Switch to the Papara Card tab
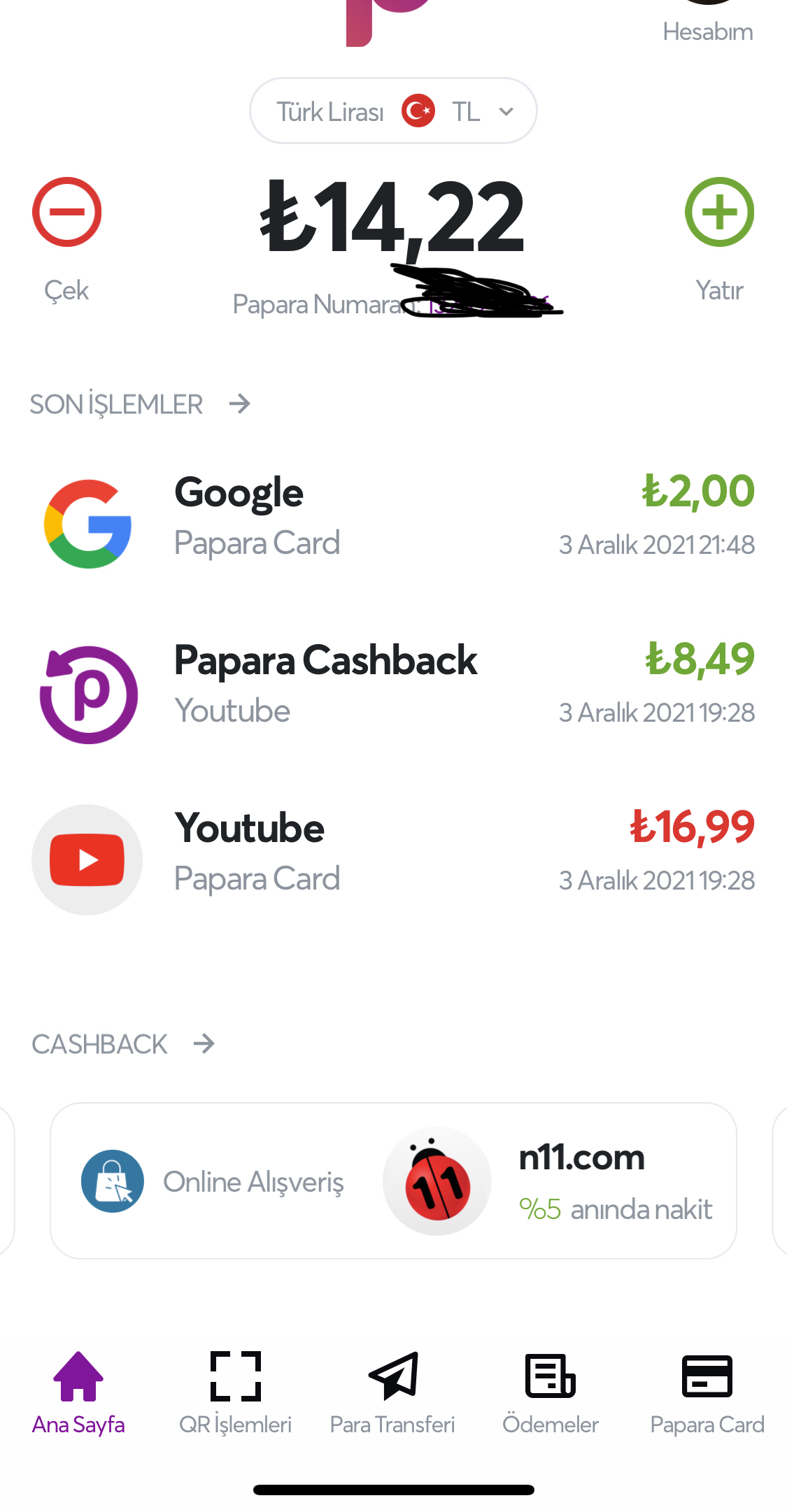The height and width of the screenshot is (1512, 787). (707, 1392)
